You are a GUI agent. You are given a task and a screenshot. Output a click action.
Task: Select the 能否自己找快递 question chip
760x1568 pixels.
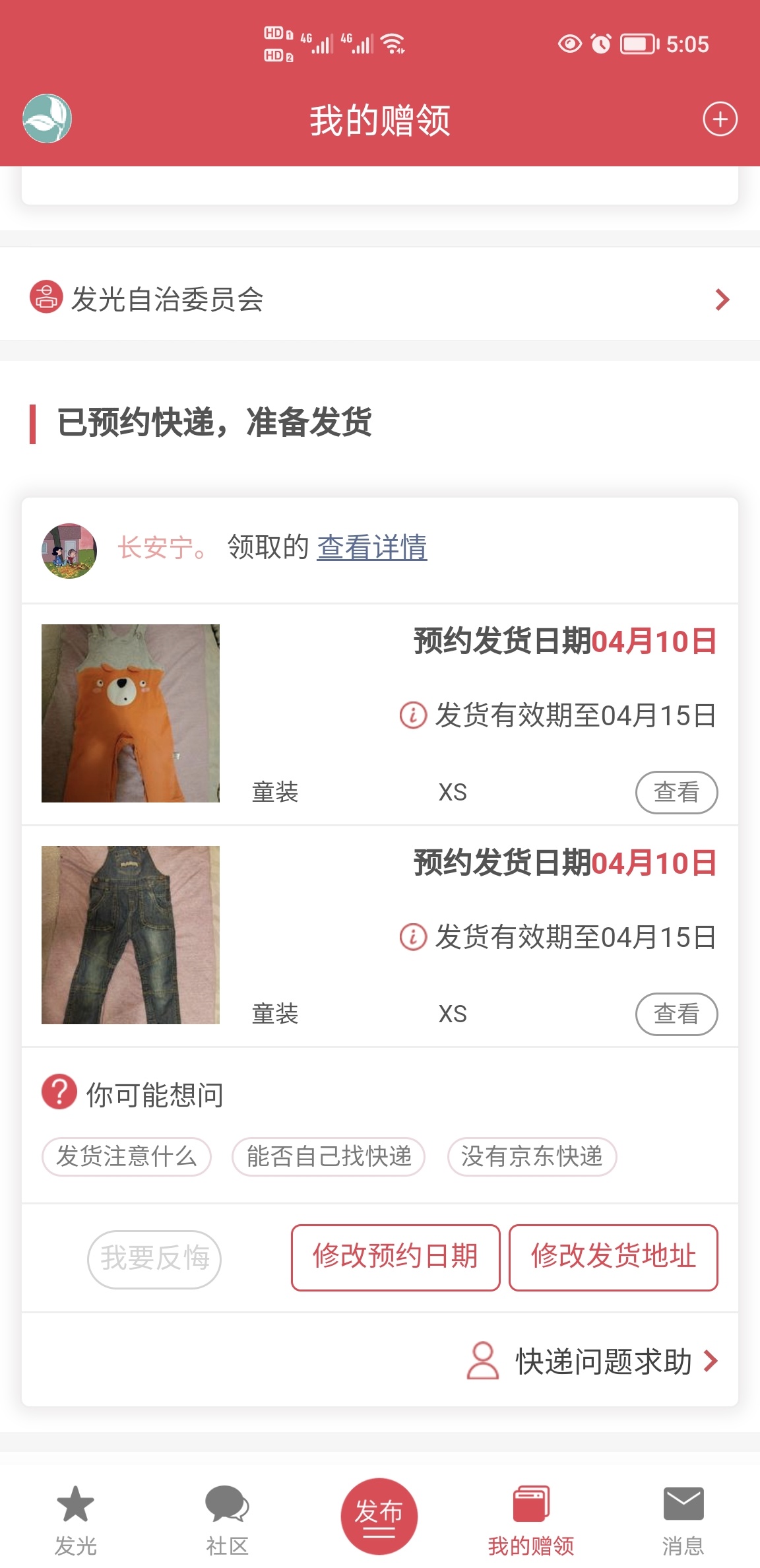point(329,1157)
